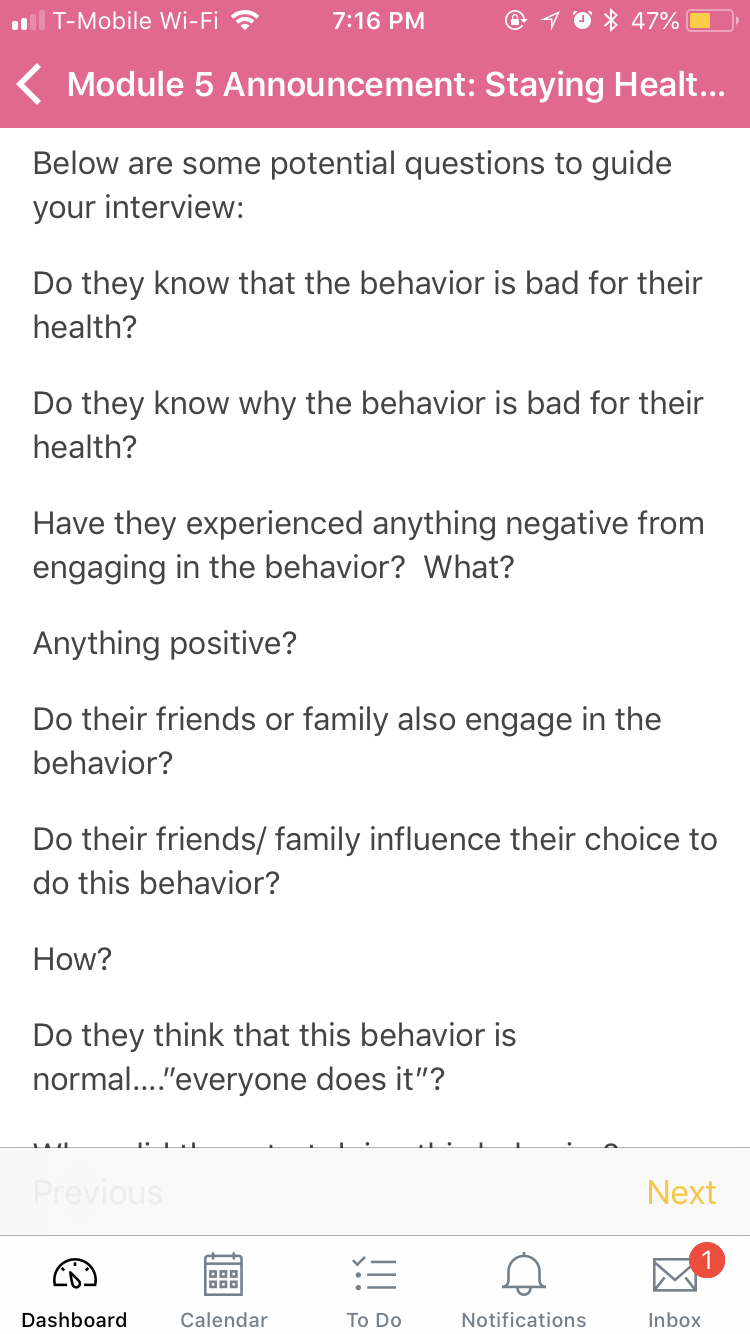Screen dimensions: 750x1334
Task: Open the Notifications tab
Action: [x=524, y=1291]
